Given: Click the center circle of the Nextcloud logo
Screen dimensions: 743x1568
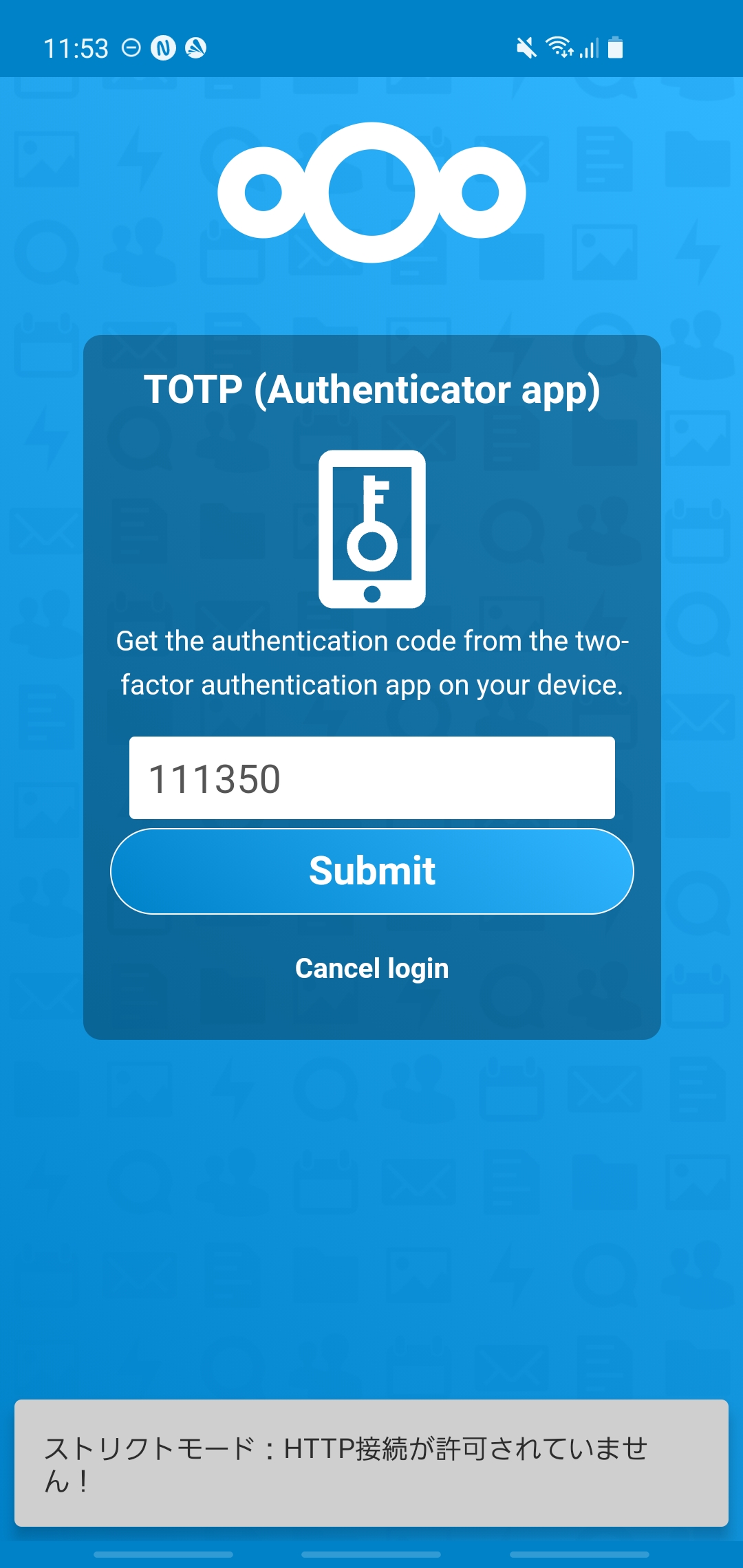Looking at the screenshot, I should click(371, 193).
